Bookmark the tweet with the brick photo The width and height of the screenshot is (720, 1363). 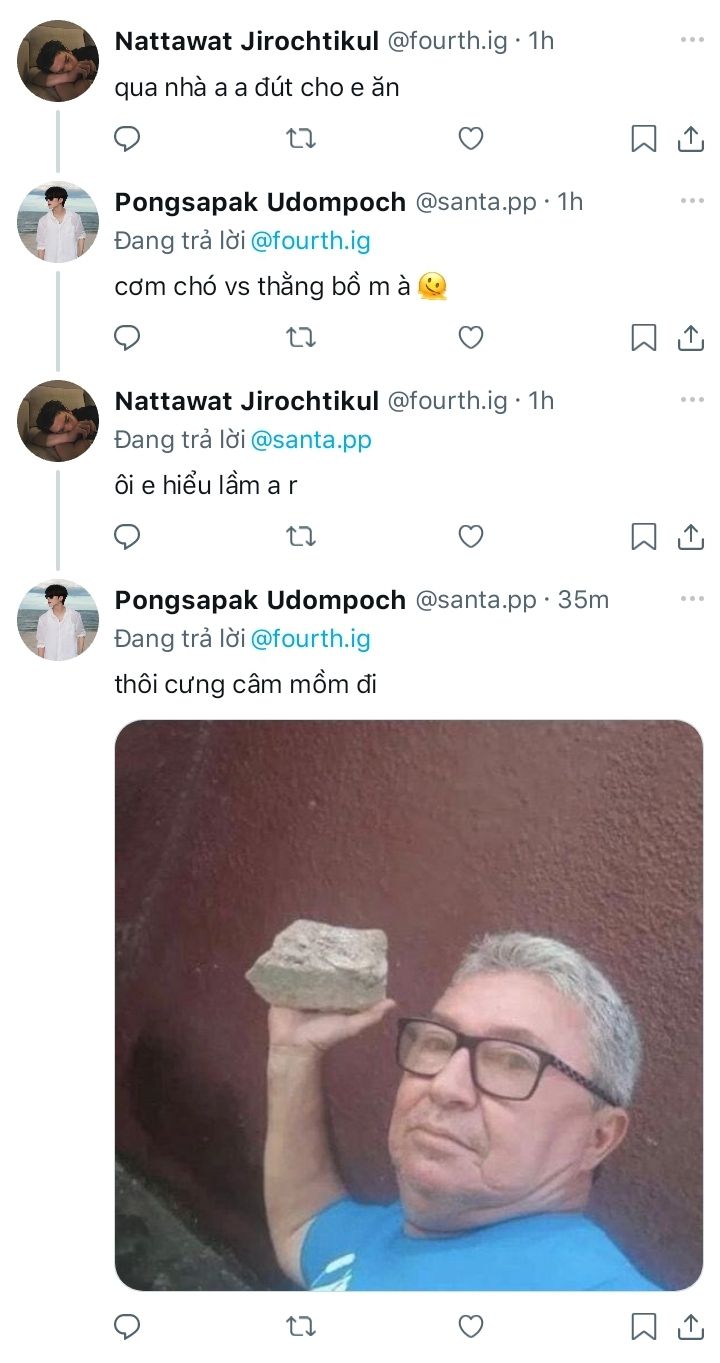[x=643, y=1327]
